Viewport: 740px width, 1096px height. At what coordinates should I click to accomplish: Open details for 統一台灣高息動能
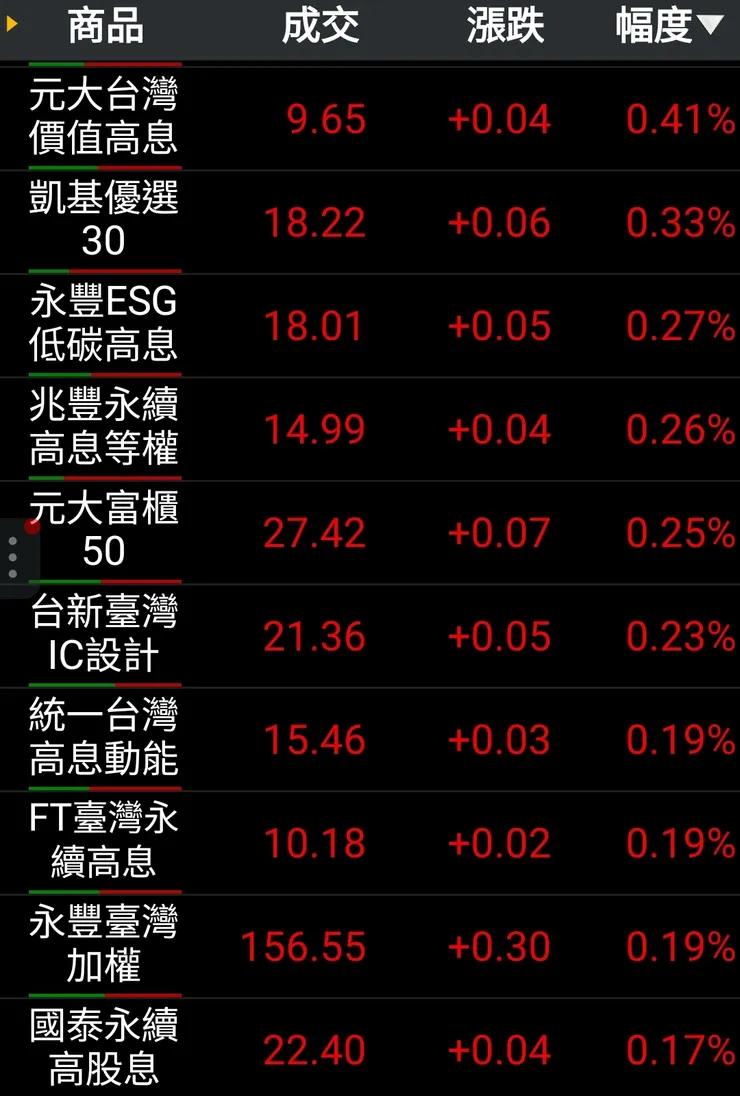[105, 740]
